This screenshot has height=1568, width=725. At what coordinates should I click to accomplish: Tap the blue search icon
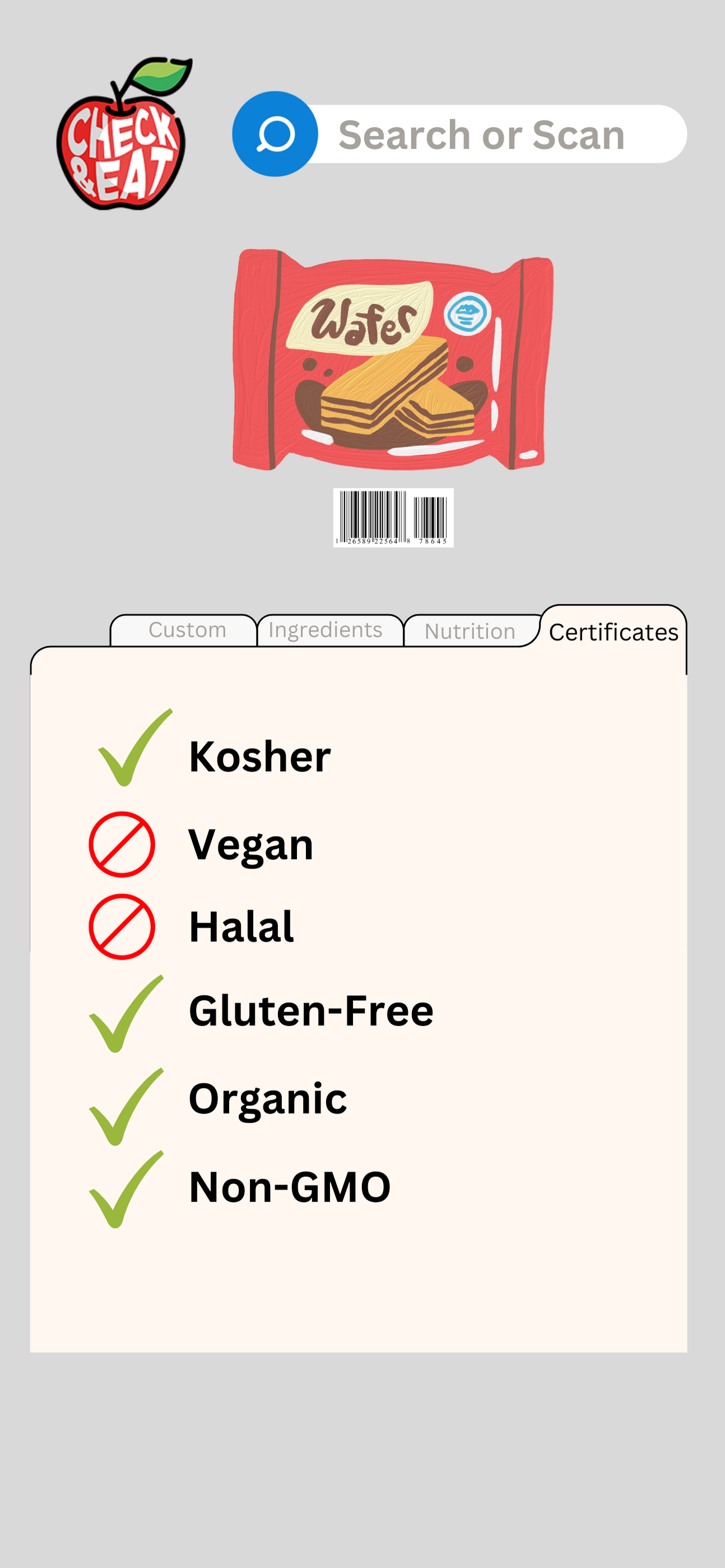coord(275,134)
